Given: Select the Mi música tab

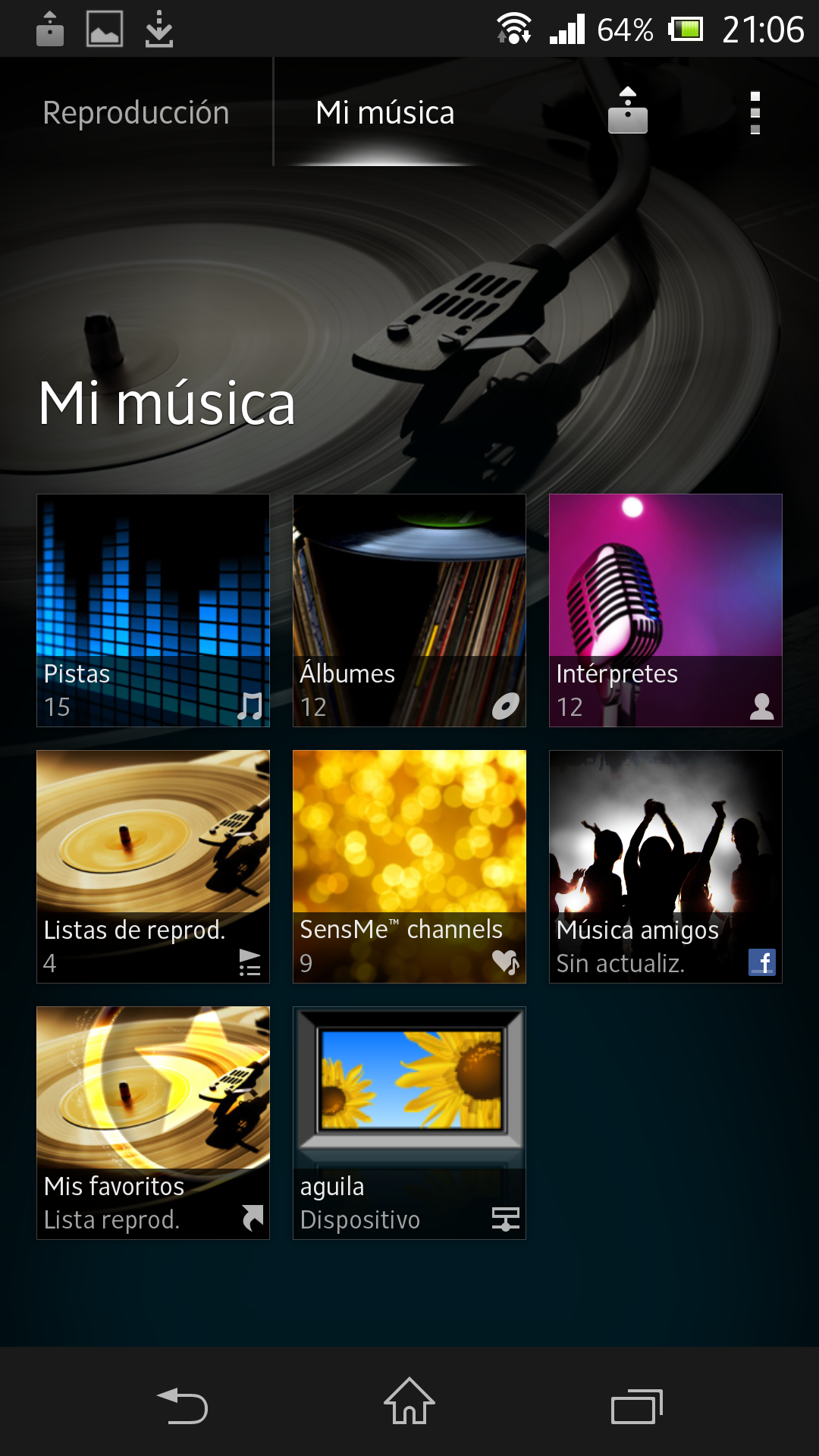Looking at the screenshot, I should [384, 113].
